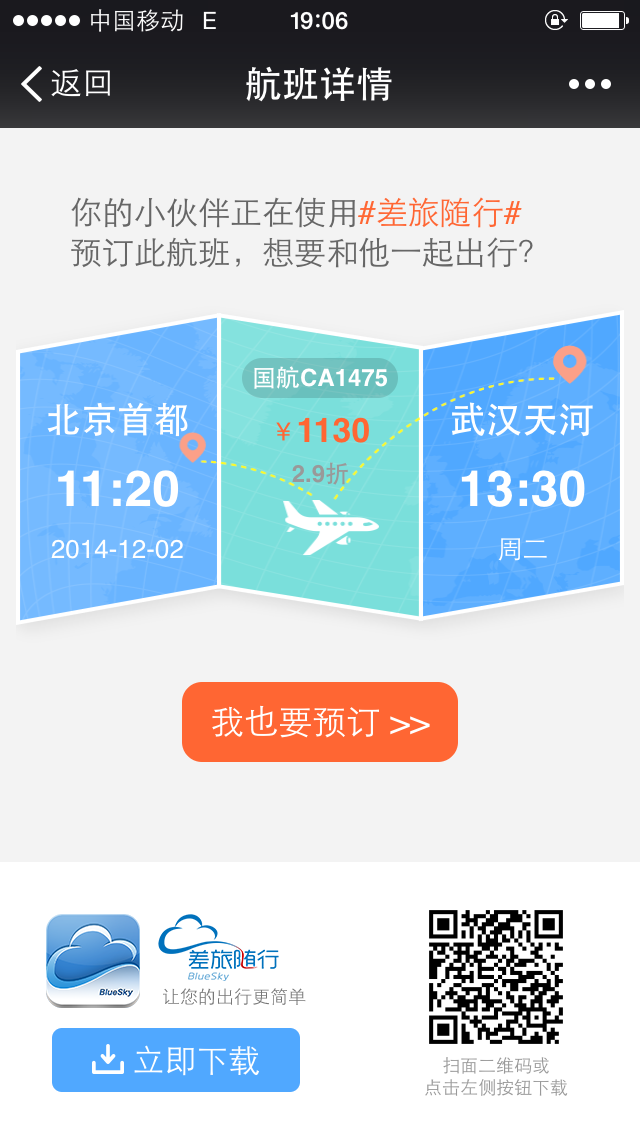
Task: Tap the 我也要预订 booking button
Action: (x=320, y=722)
